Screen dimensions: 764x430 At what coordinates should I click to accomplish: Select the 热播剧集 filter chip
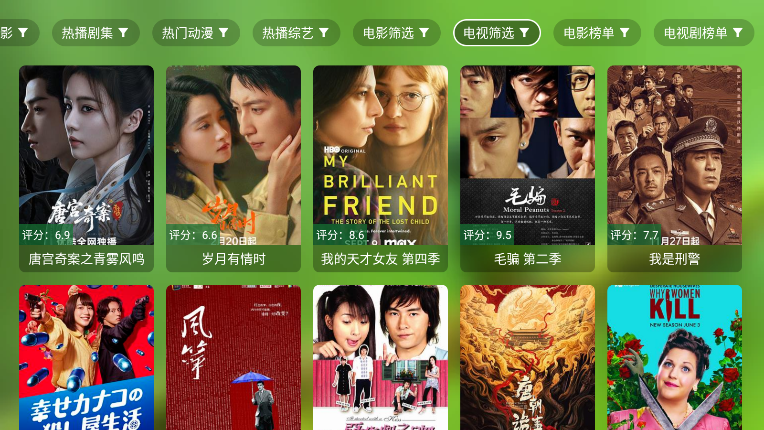[x=96, y=33]
